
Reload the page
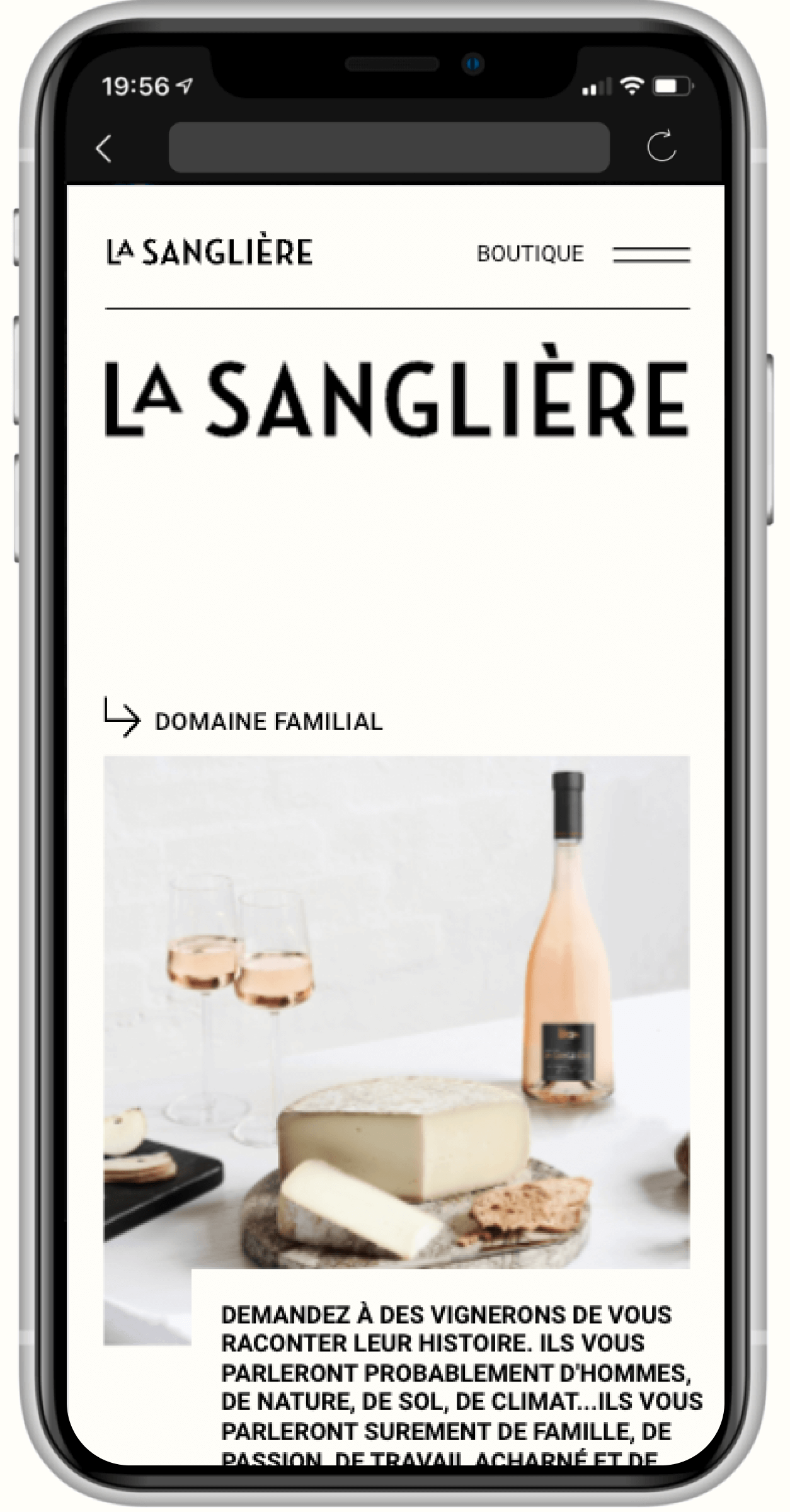point(661,147)
